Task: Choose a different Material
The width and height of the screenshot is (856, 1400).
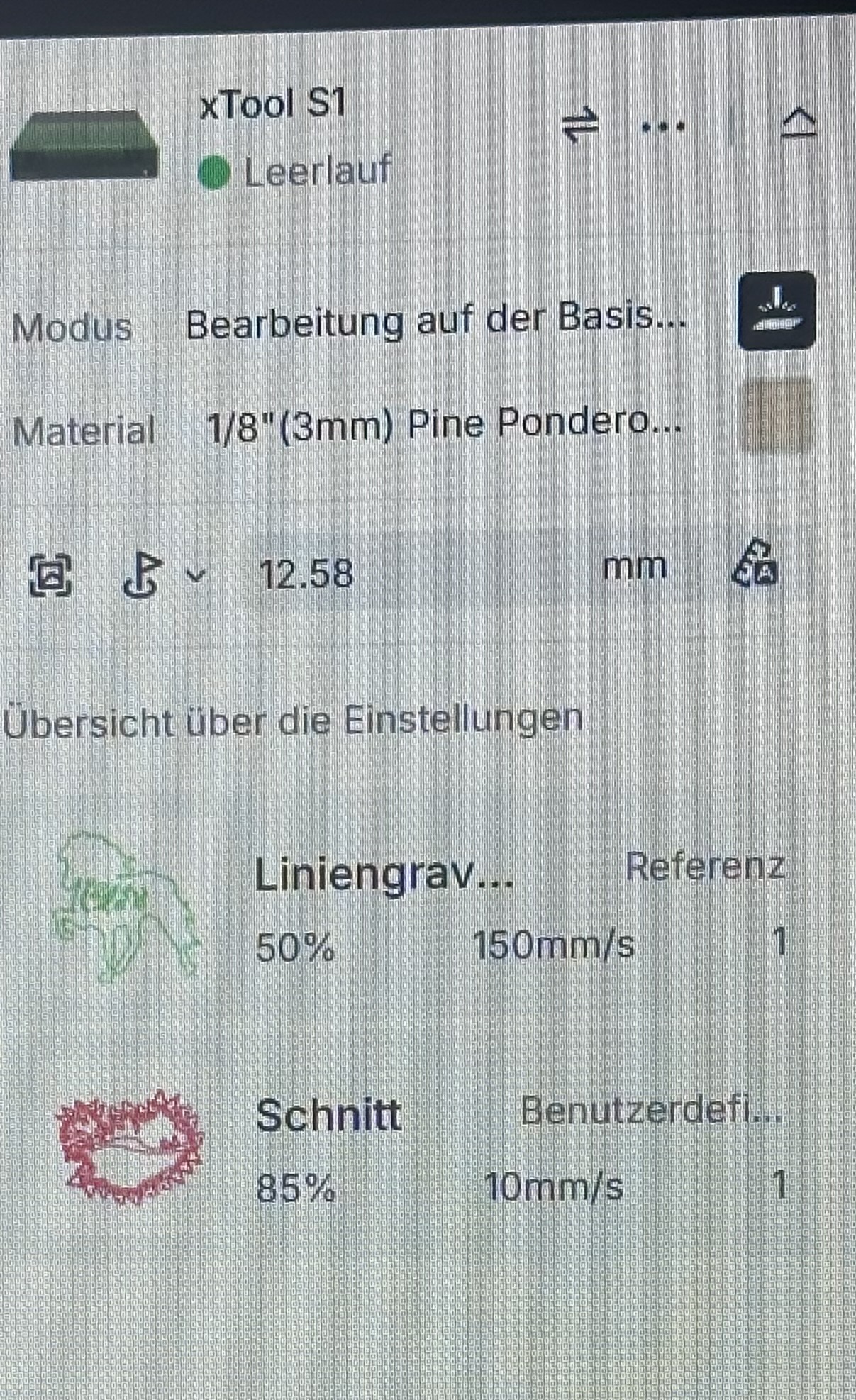Action: click(x=443, y=426)
